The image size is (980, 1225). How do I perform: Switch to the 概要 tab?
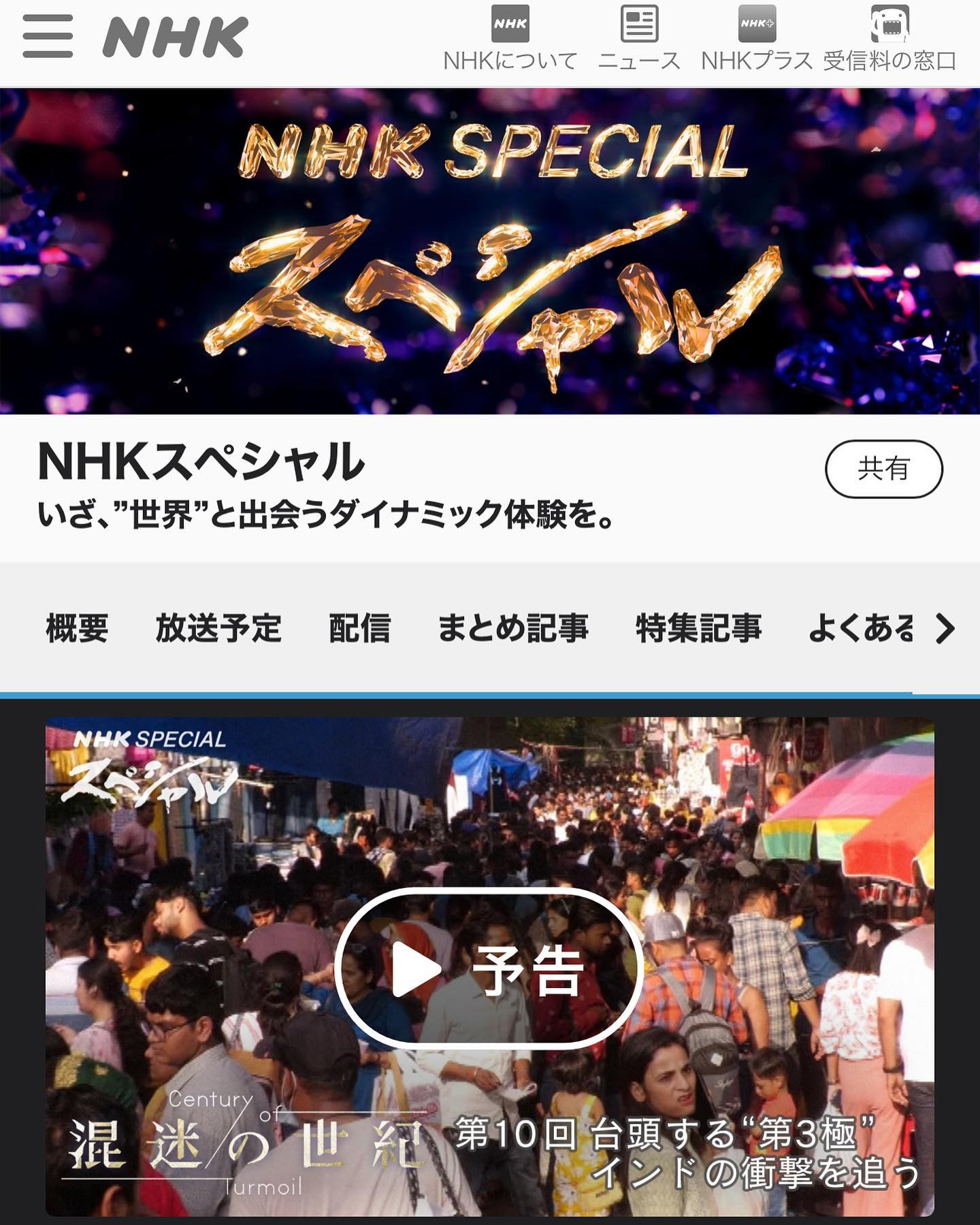tap(77, 627)
